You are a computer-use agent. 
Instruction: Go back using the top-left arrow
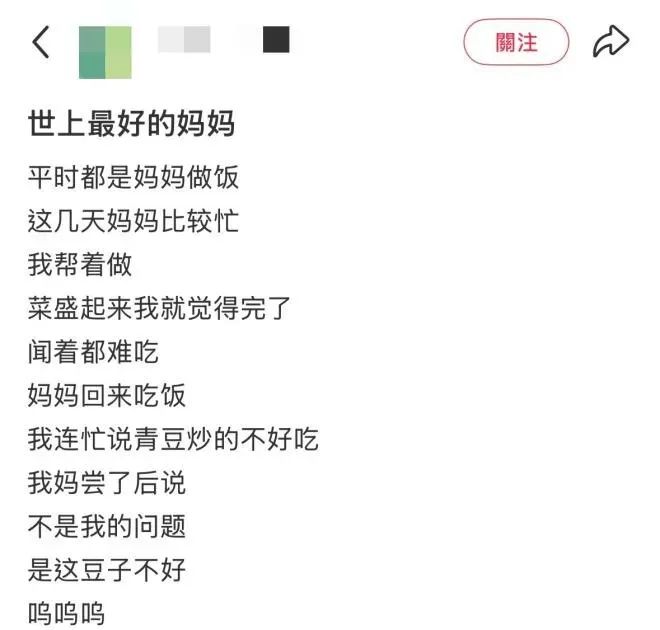[x=40, y=43]
